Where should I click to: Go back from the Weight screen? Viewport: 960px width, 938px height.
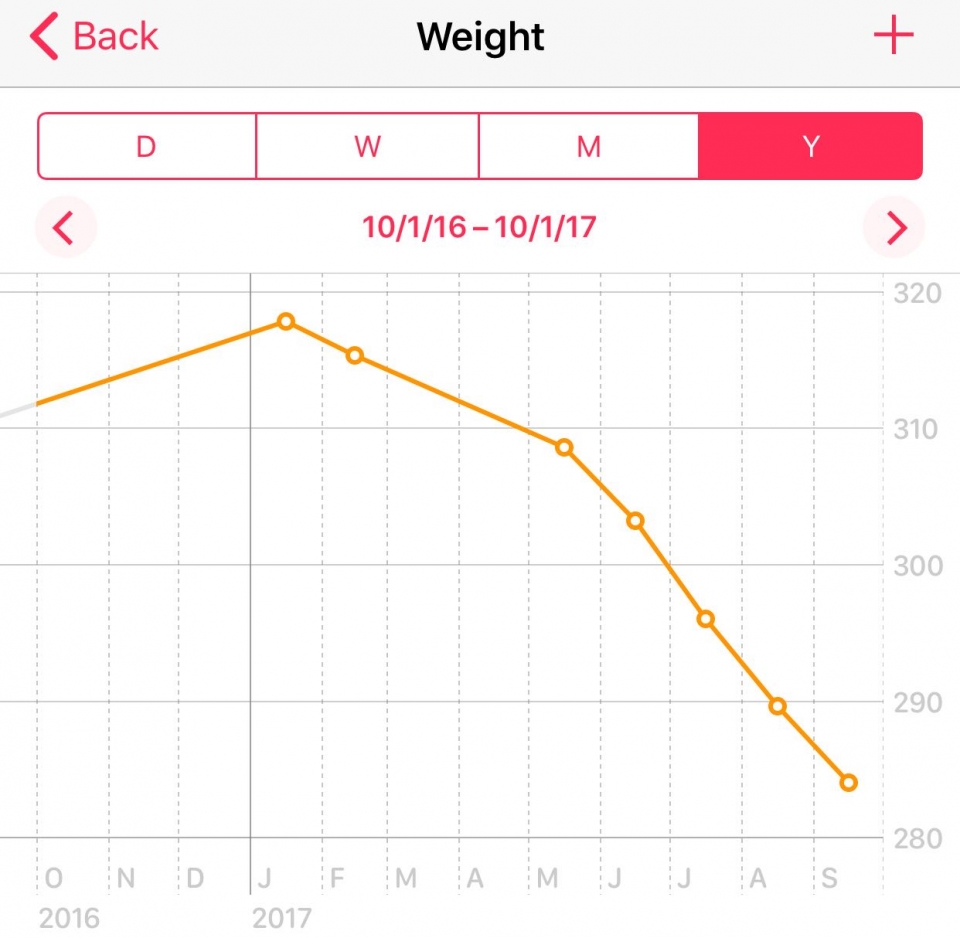coord(94,36)
